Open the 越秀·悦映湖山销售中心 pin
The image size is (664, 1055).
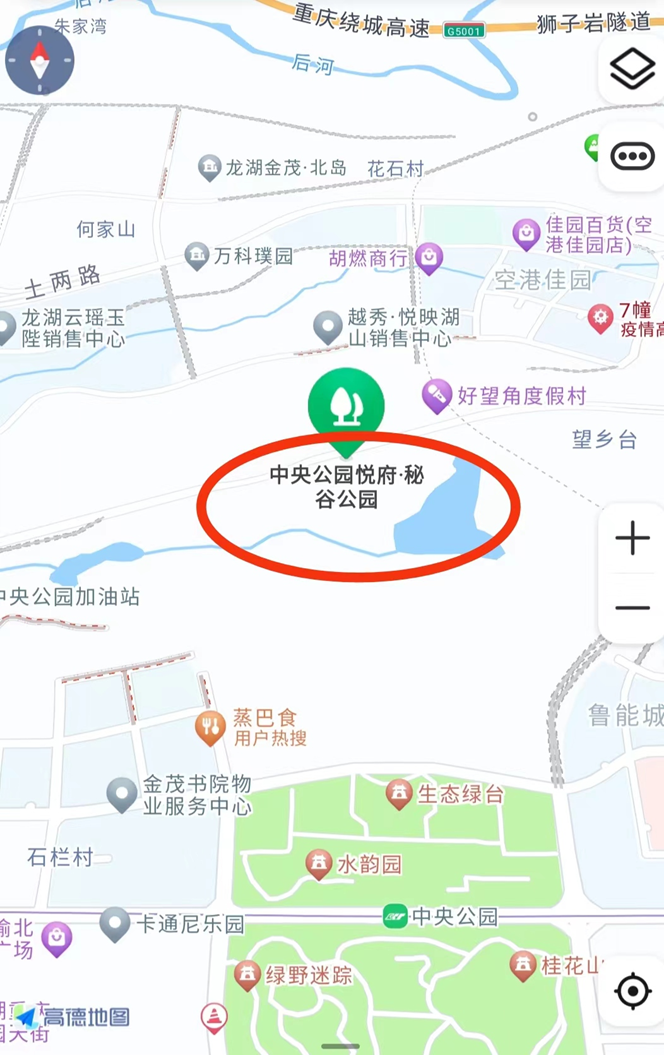point(328,326)
